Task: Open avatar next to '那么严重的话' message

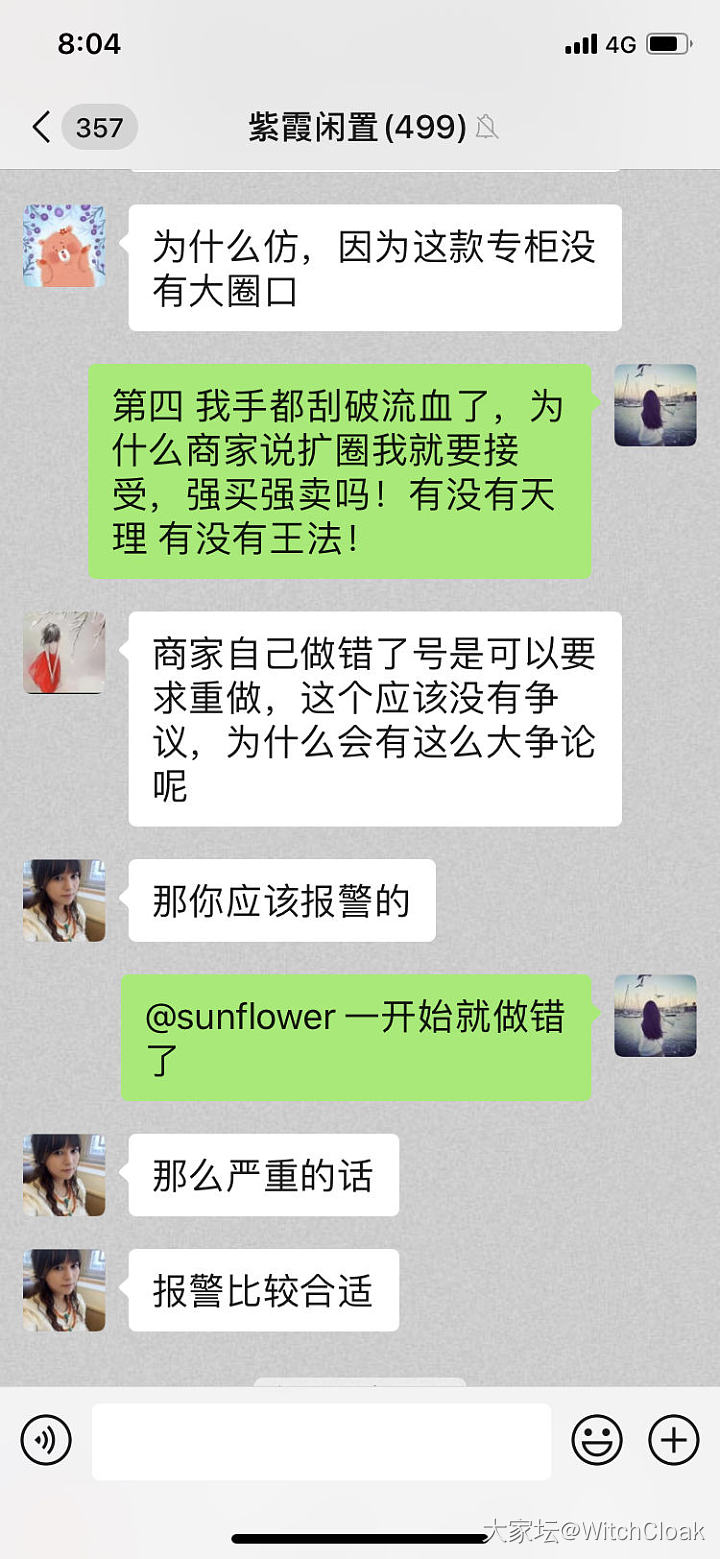Action: point(64,1175)
